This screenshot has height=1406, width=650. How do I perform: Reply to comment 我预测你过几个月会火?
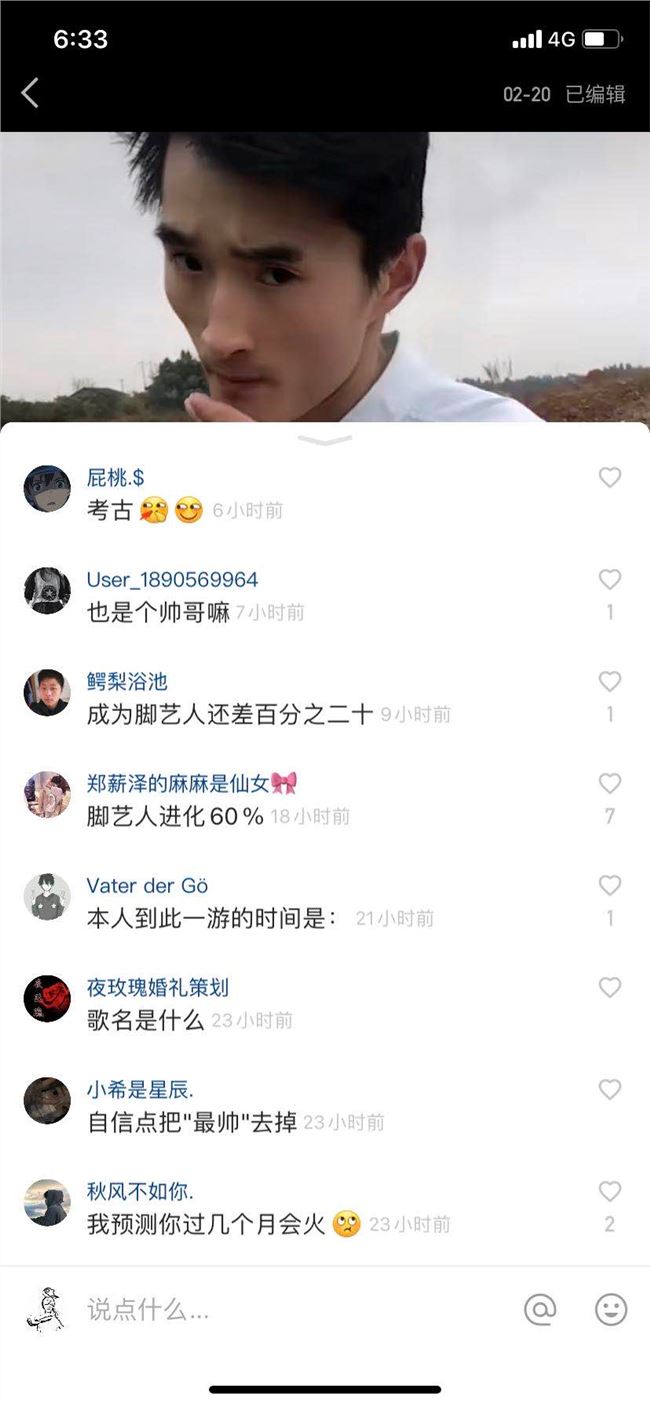point(206,1224)
